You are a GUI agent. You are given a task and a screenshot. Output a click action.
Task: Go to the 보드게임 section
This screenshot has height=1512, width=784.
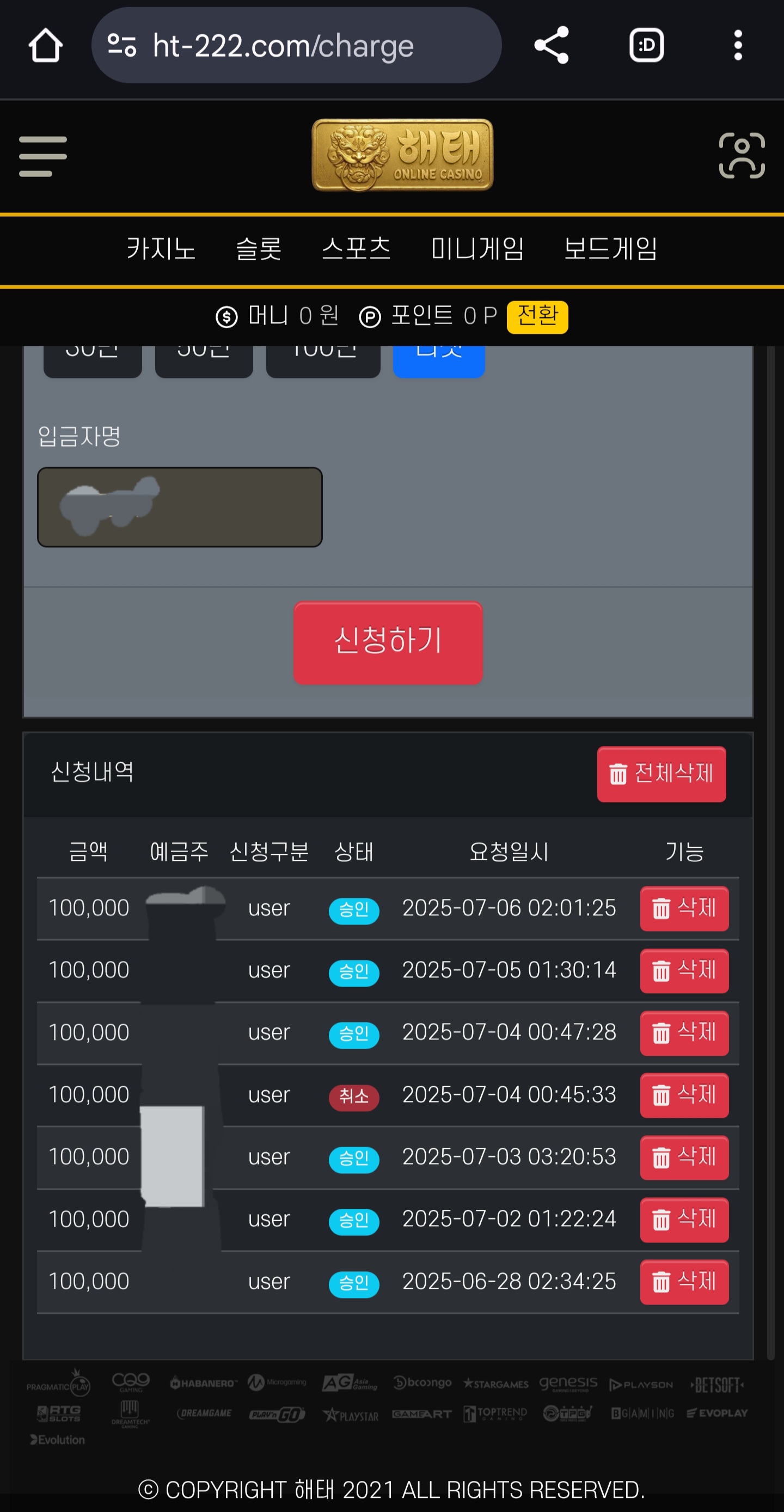[610, 248]
